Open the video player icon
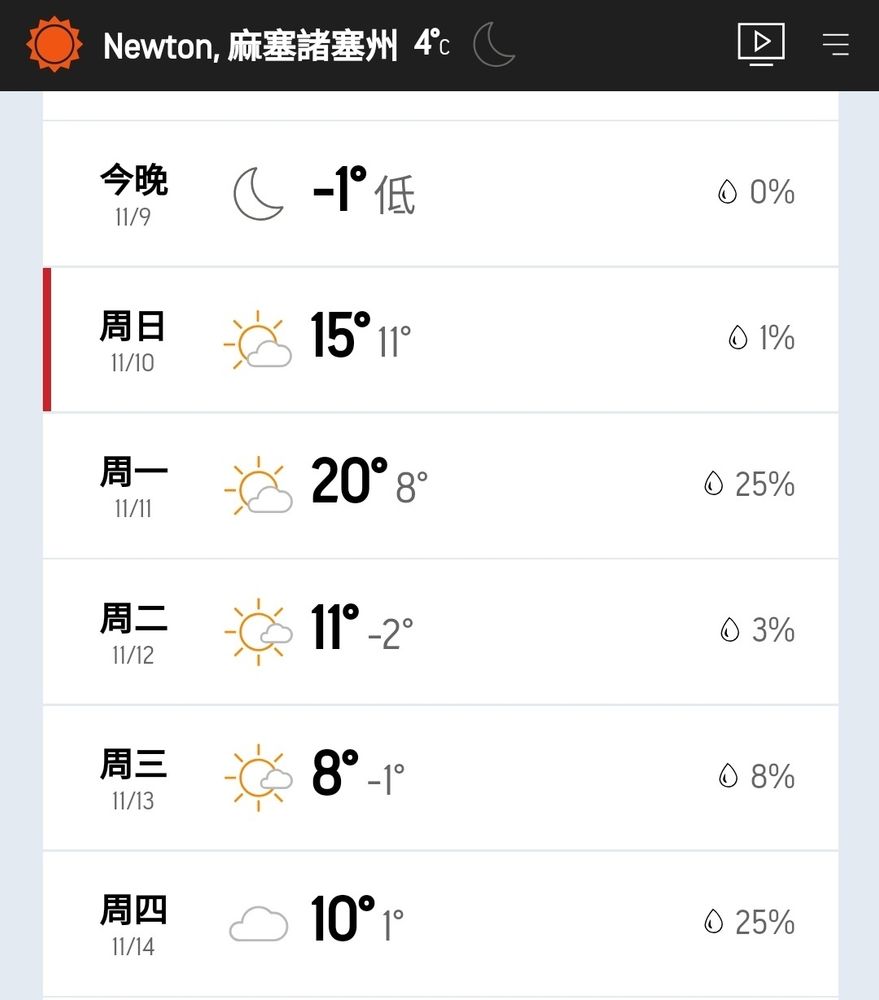Image resolution: width=879 pixels, height=1000 pixels. click(x=761, y=44)
